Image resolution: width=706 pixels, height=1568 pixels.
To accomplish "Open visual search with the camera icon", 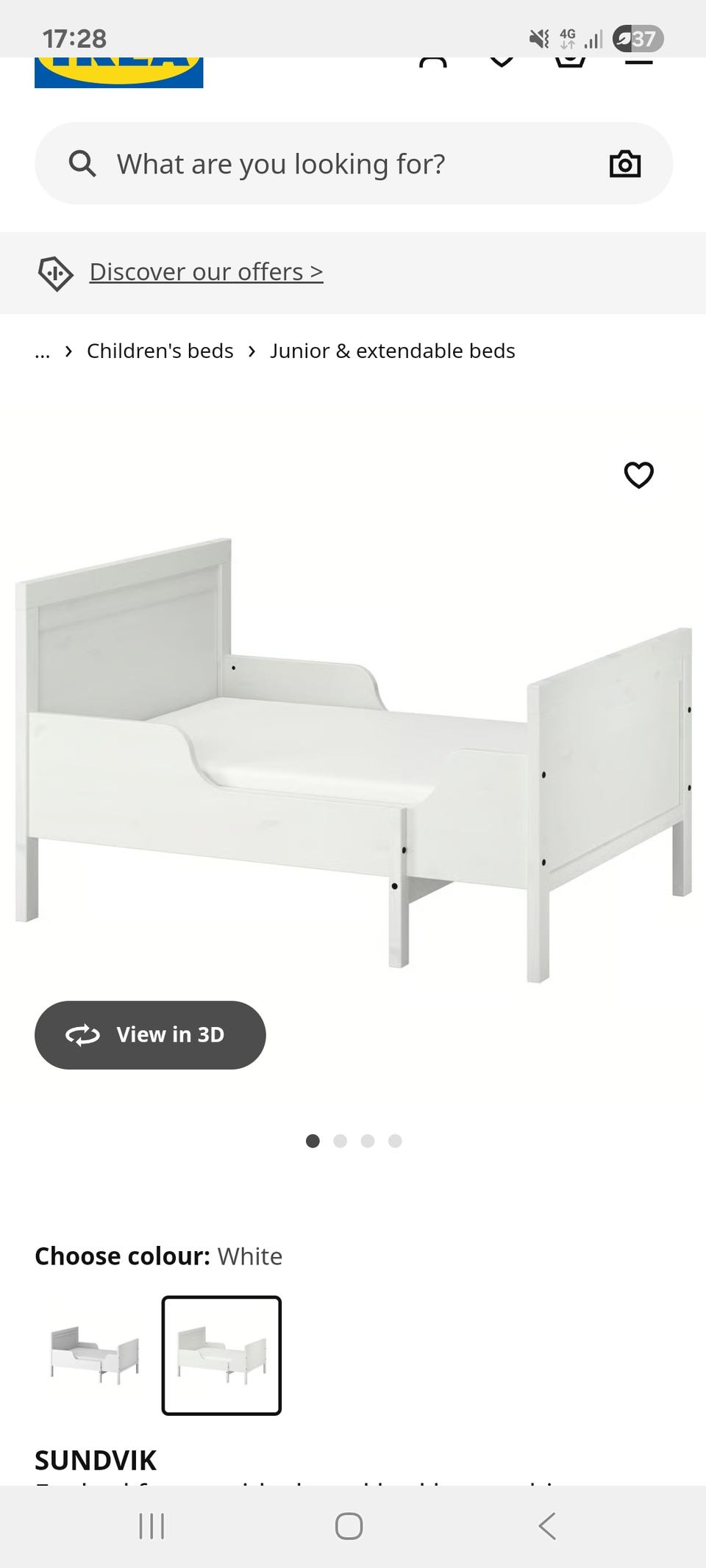I will click(625, 164).
